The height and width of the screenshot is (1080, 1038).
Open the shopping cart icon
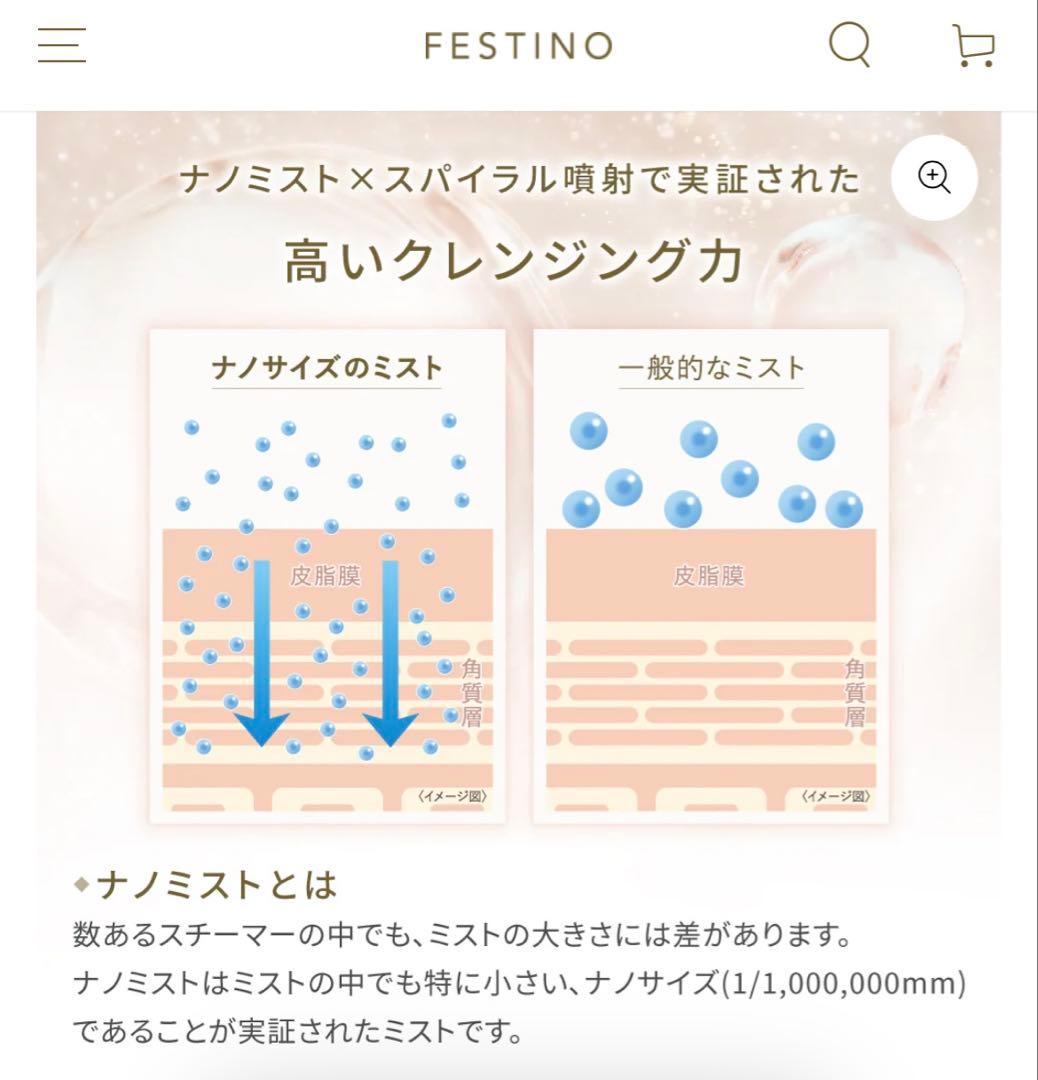[973, 44]
